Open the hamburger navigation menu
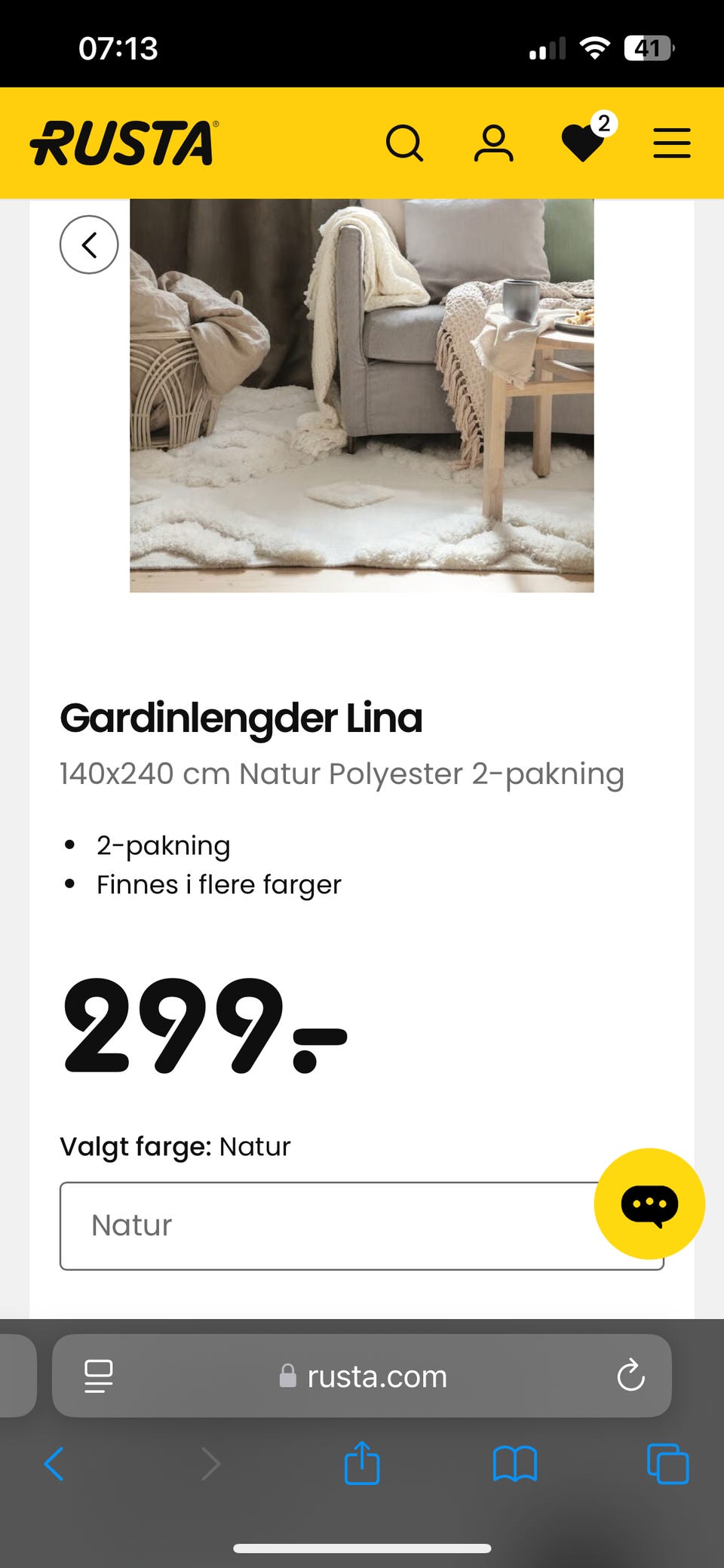Viewport: 724px width, 1568px height. 671,143
